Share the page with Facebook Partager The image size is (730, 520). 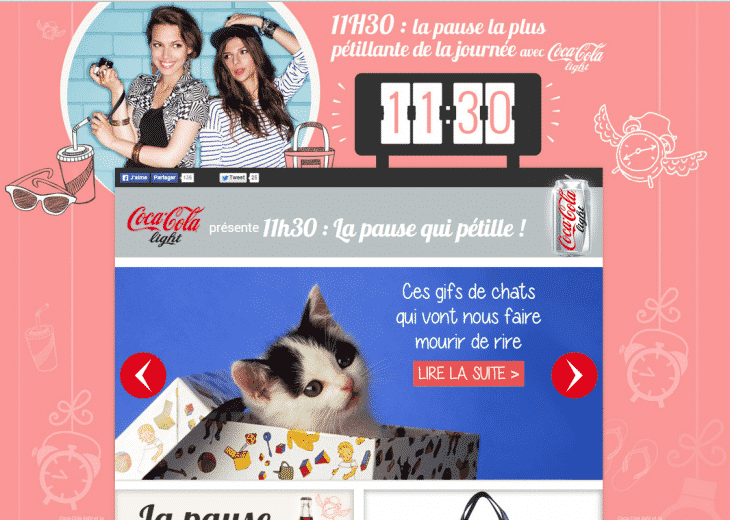coord(164,178)
